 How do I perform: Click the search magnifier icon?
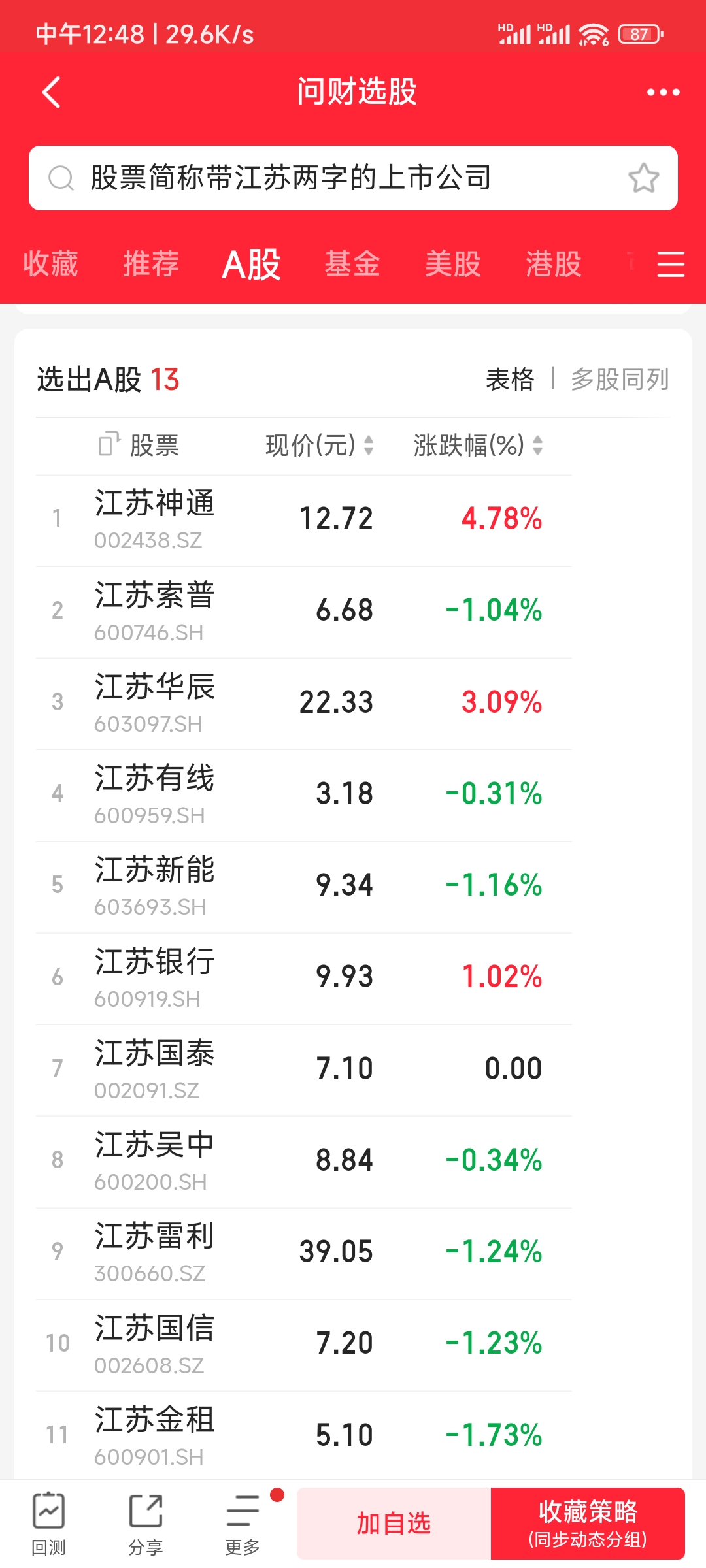click(62, 178)
